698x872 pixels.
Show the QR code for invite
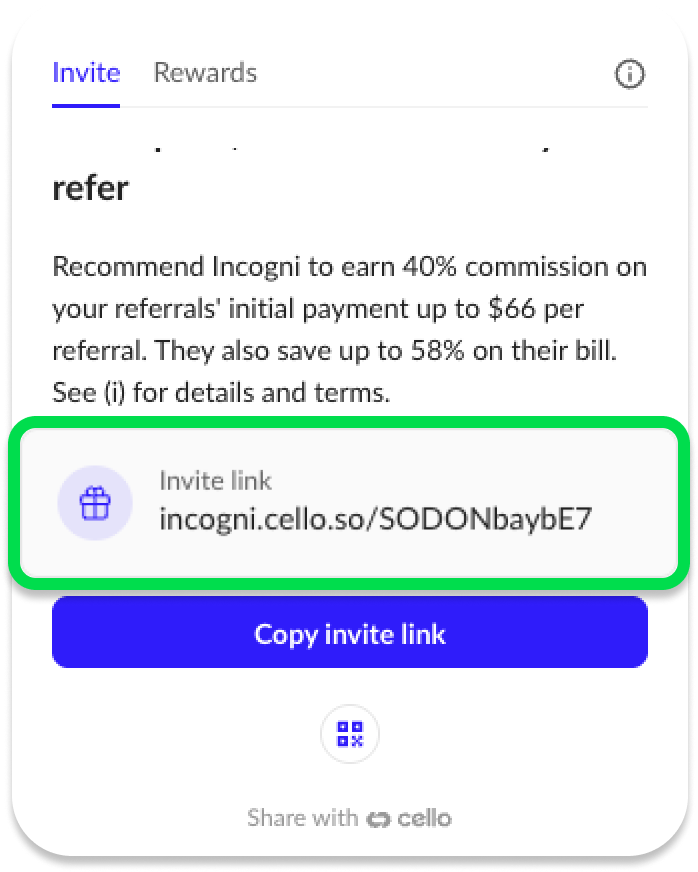pyautogui.click(x=349, y=733)
